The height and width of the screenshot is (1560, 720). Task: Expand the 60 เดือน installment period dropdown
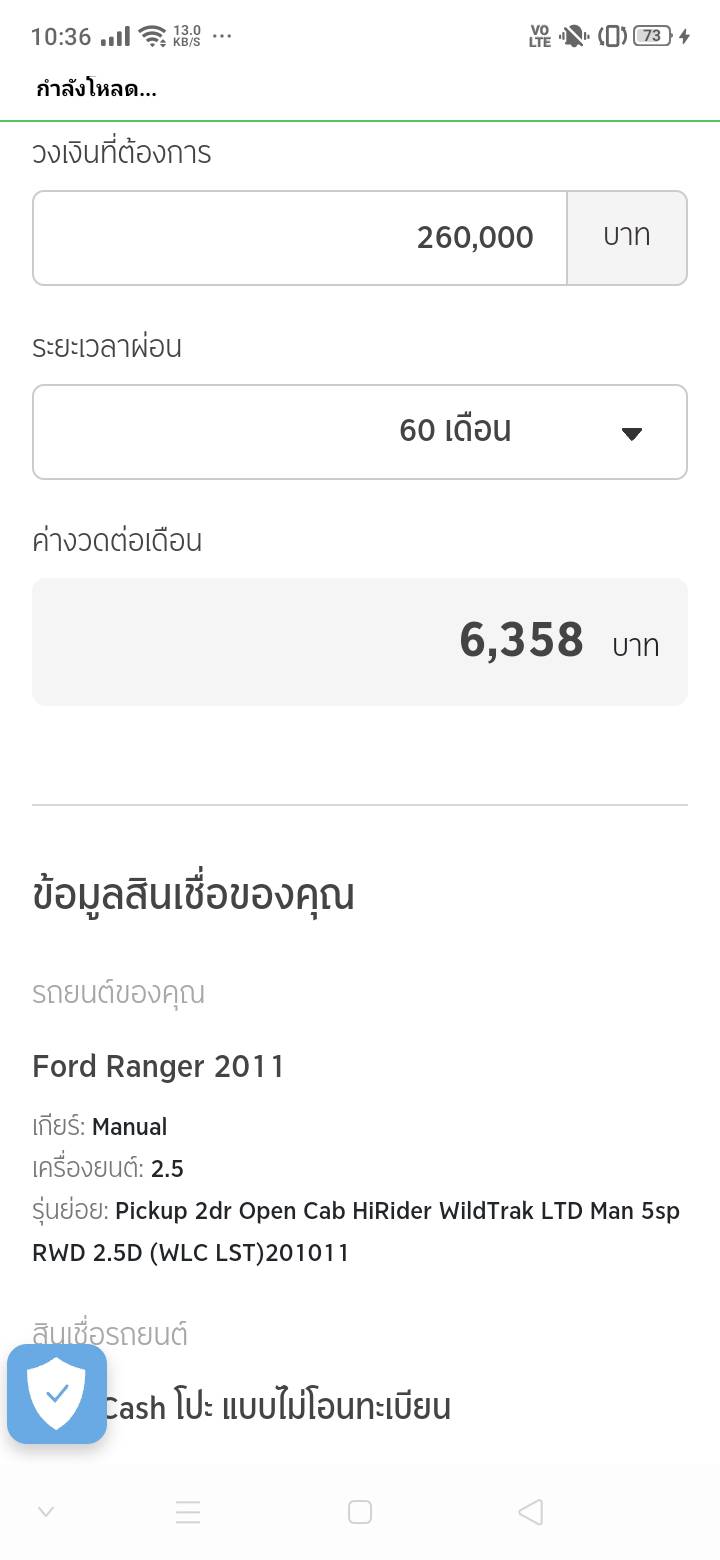click(x=360, y=432)
